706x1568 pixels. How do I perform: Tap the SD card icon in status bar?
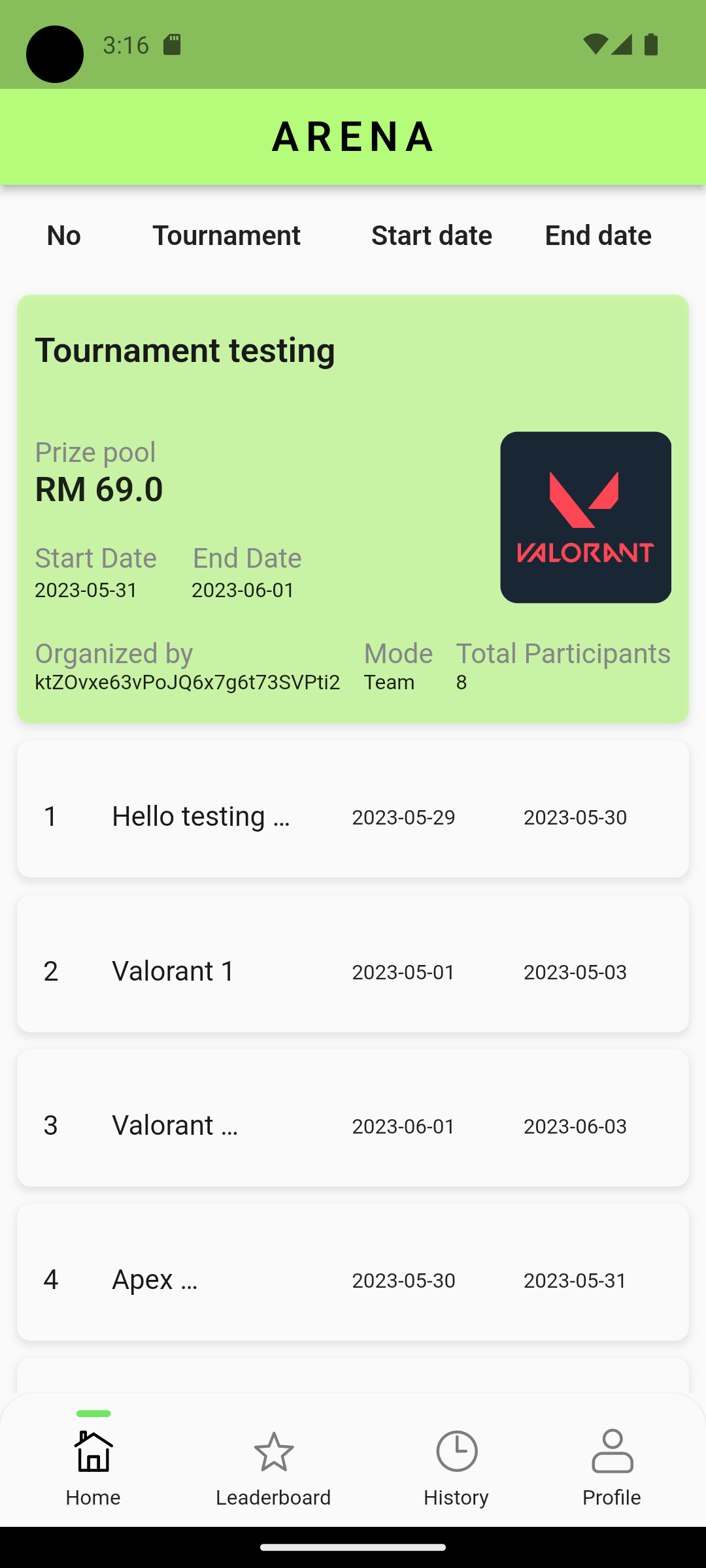pyautogui.click(x=172, y=44)
